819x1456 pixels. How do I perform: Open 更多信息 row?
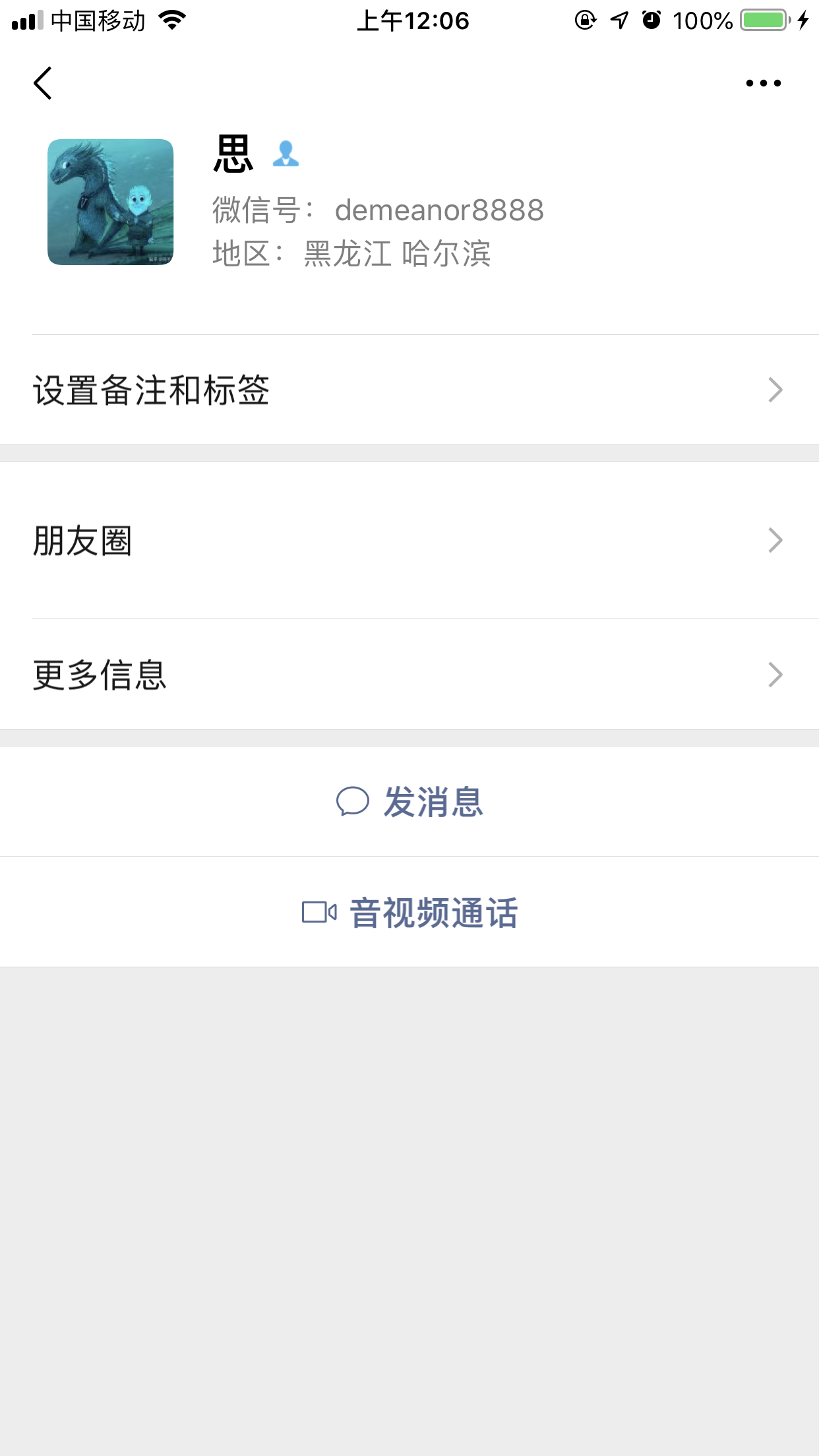pos(409,675)
